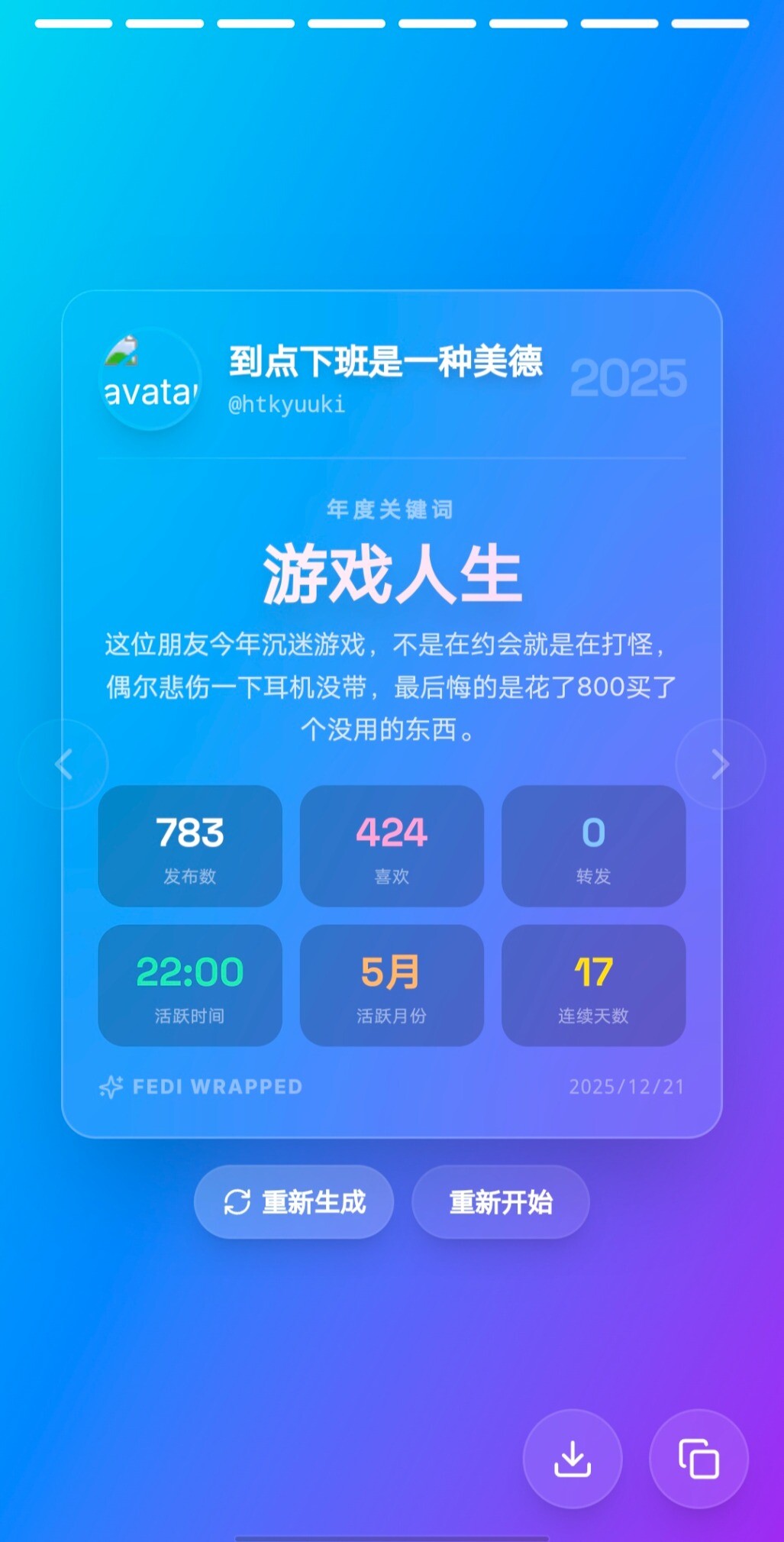
Task: Download the wrapped card image
Action: coord(572,1458)
